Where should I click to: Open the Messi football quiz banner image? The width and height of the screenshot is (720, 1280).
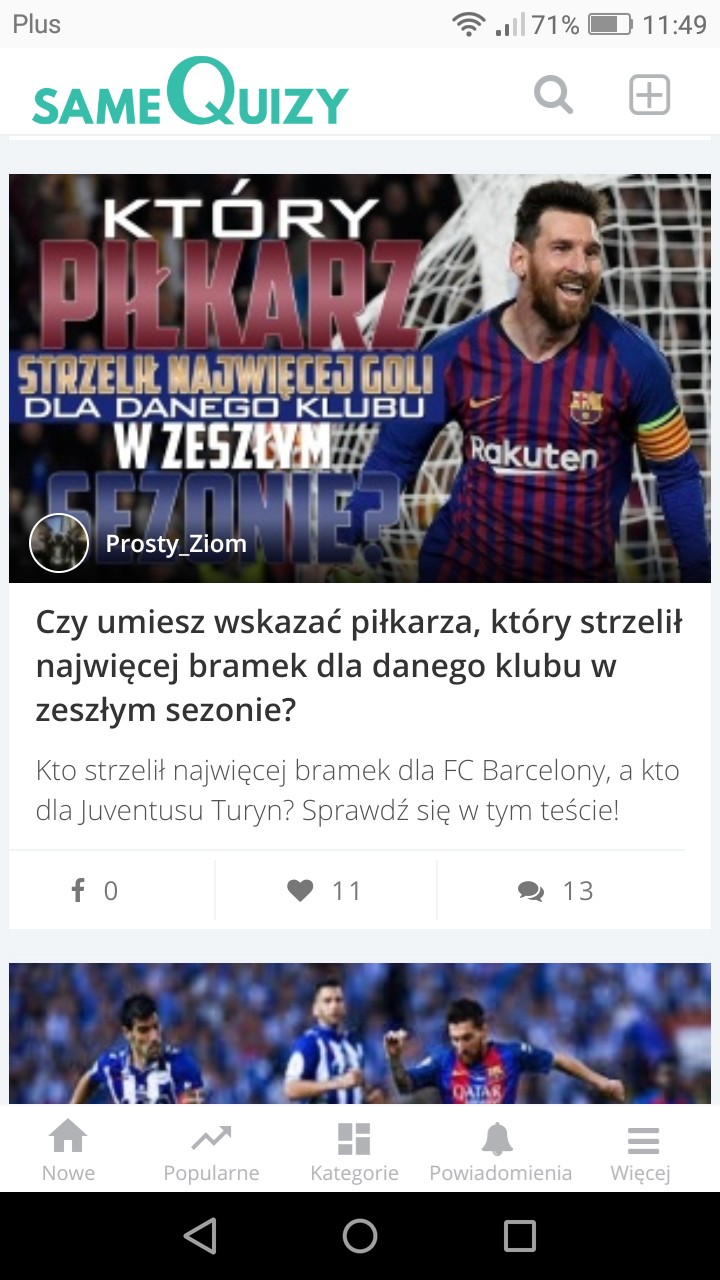click(x=360, y=378)
